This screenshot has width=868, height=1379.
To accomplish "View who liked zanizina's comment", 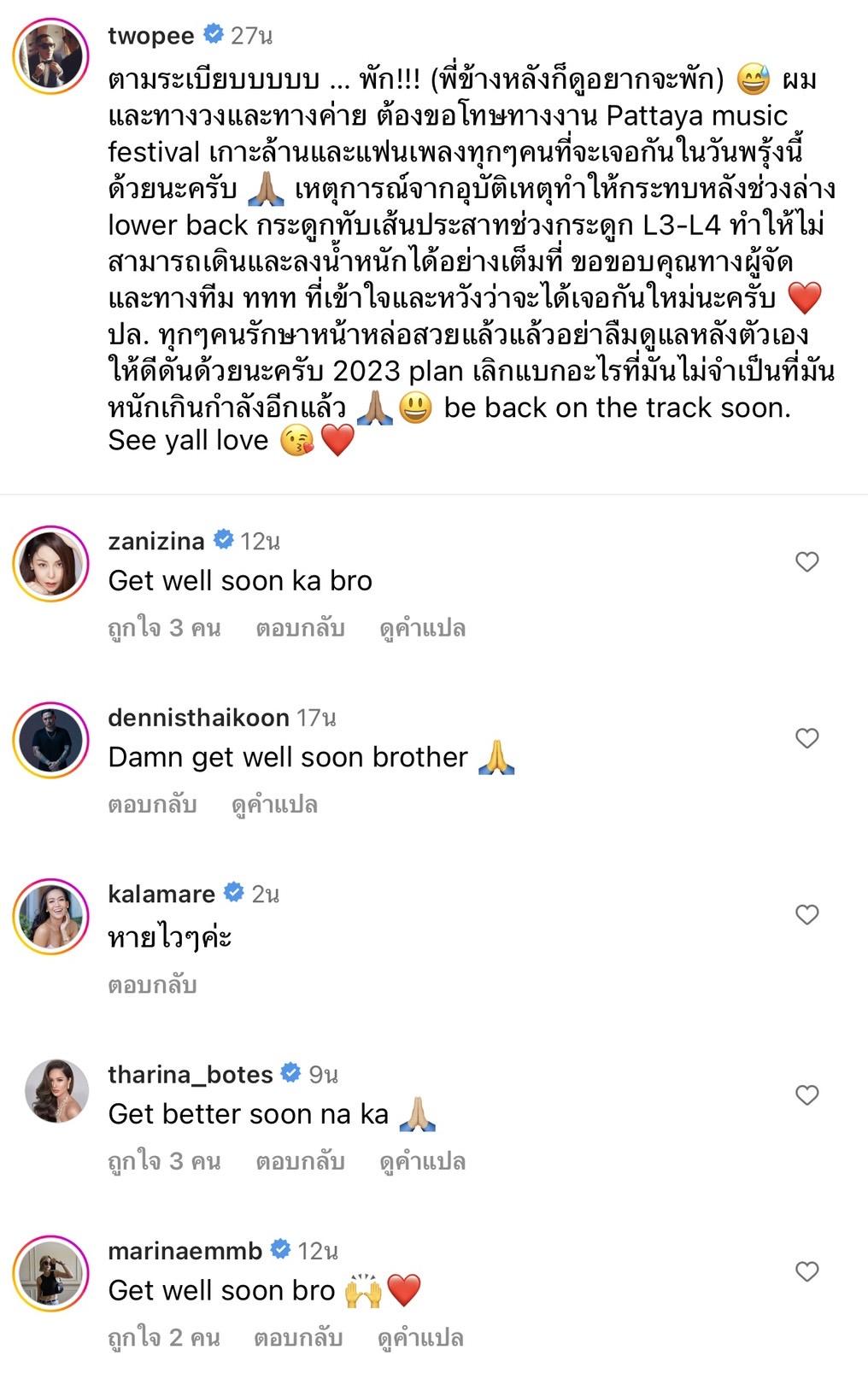I will click(164, 629).
